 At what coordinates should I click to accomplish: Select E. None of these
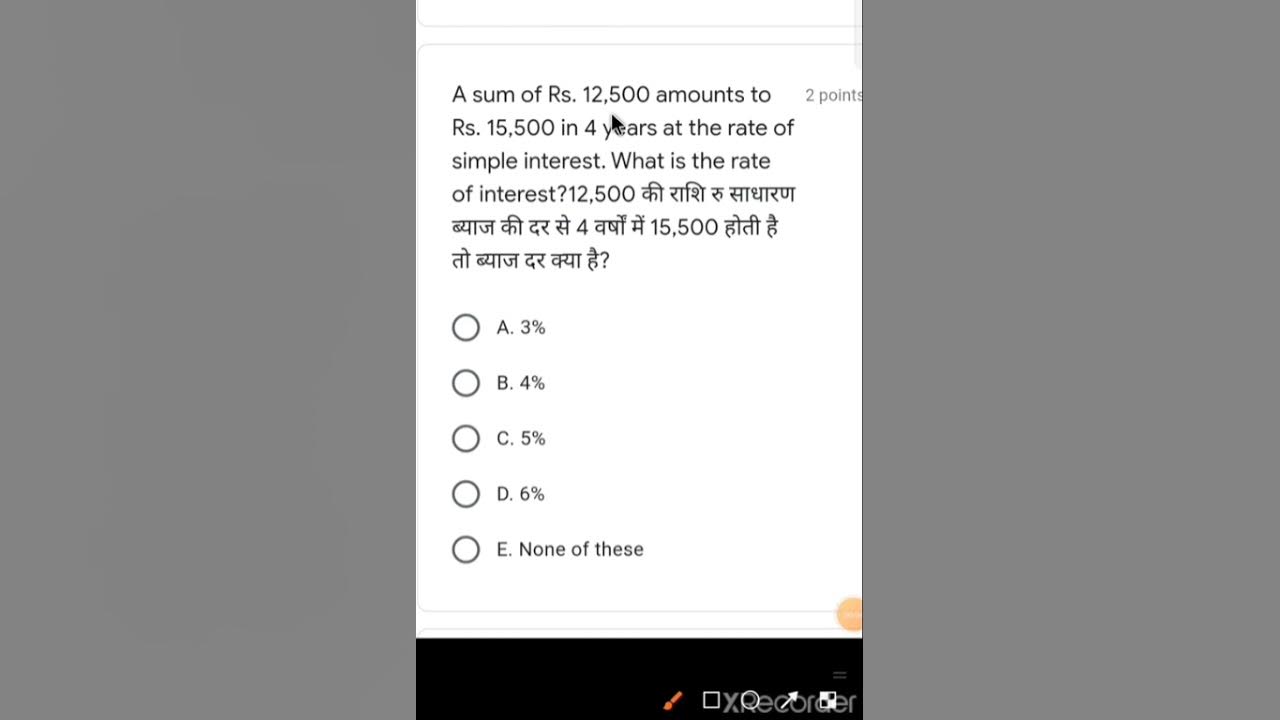[x=466, y=549]
